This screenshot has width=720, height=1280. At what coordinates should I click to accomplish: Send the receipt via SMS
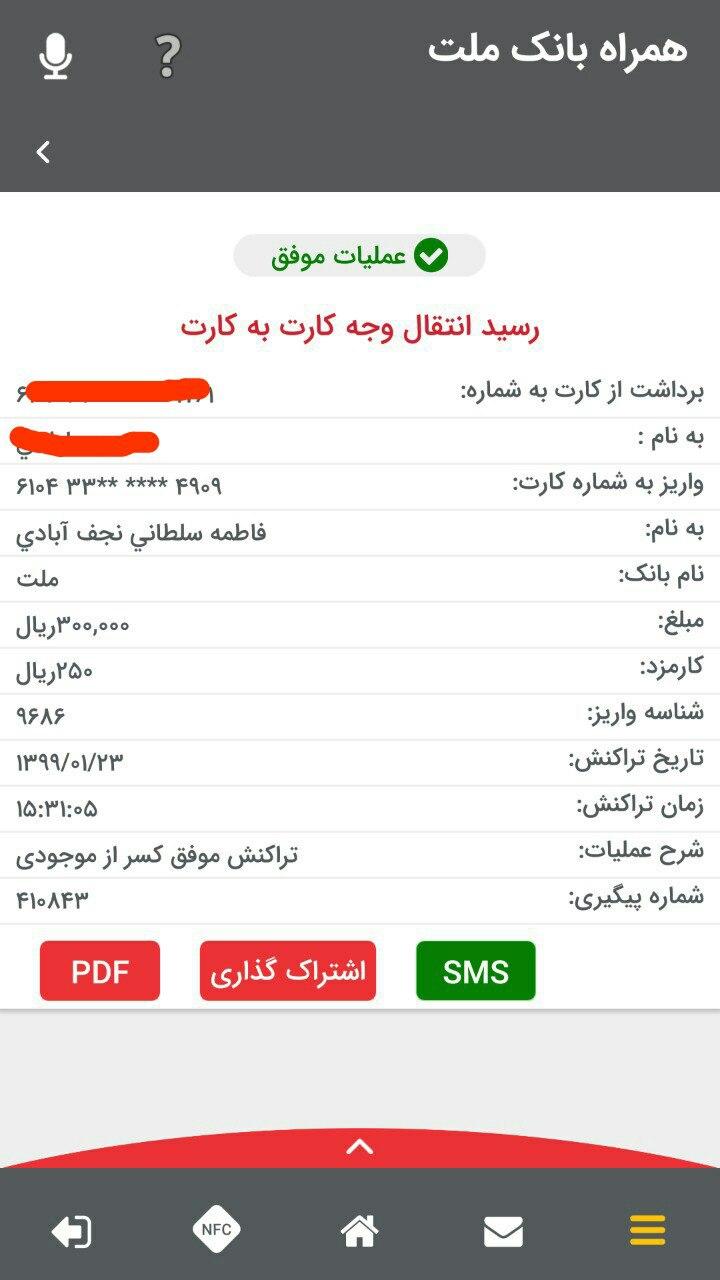[476, 971]
